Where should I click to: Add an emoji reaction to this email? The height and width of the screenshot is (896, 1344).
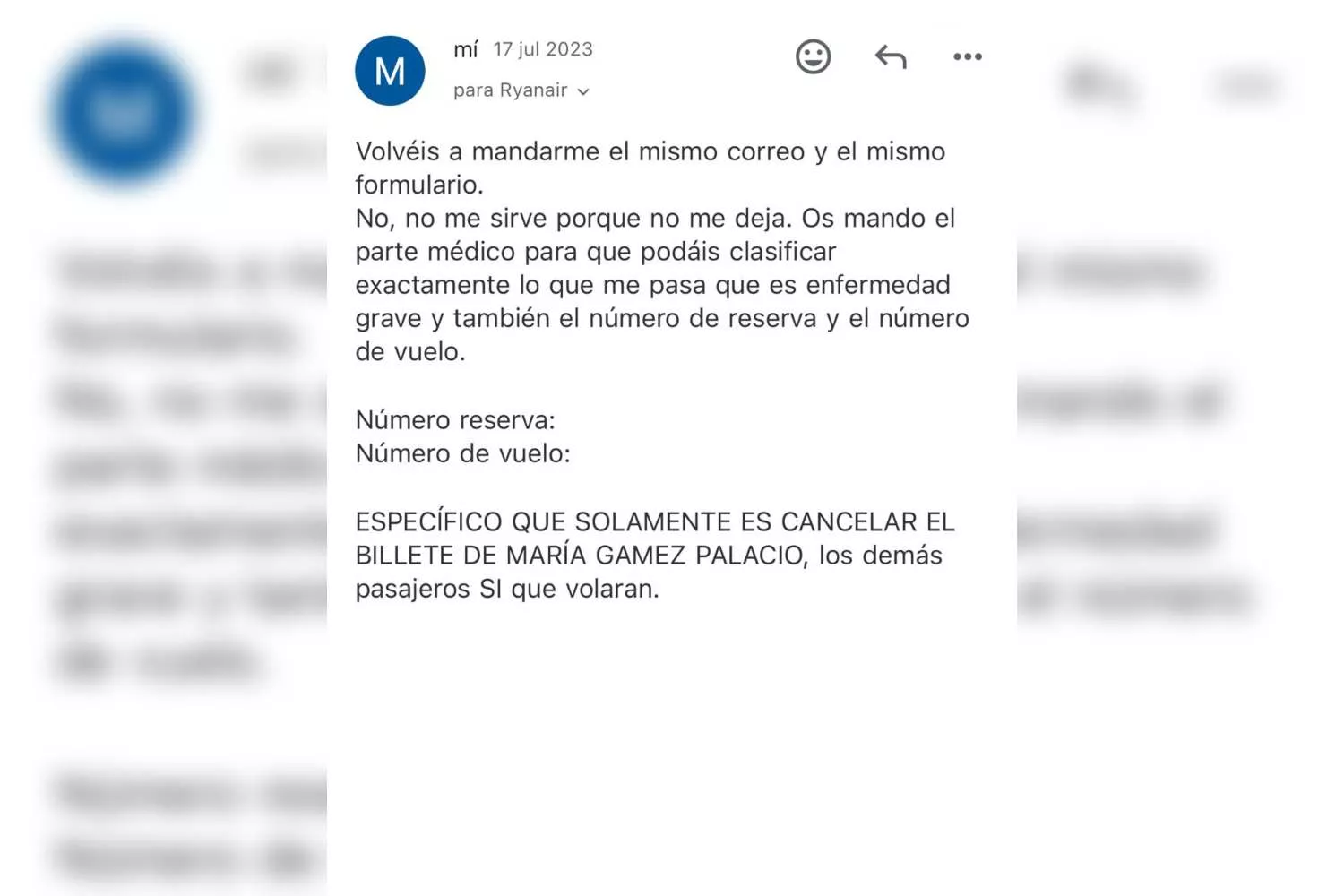point(813,57)
